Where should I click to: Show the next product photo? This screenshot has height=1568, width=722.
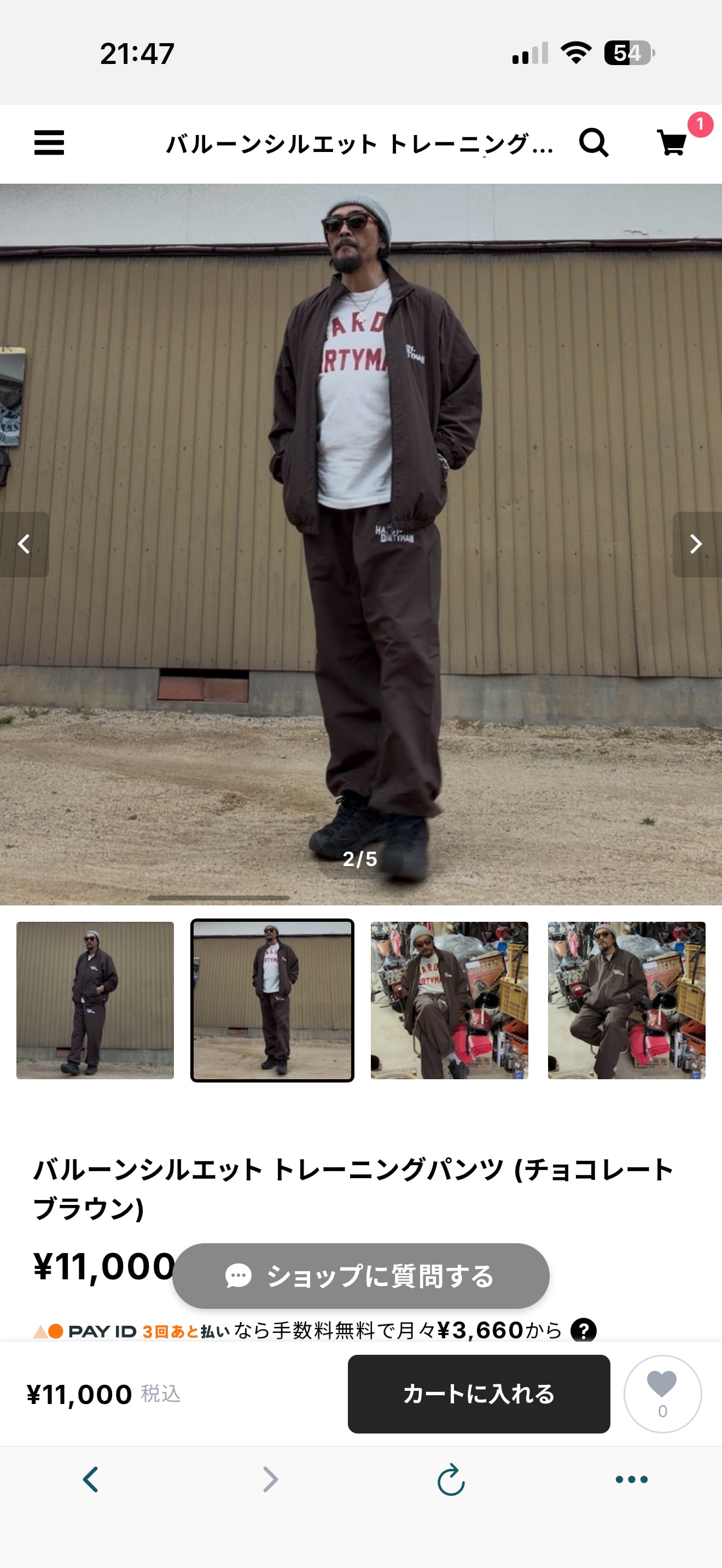click(697, 544)
